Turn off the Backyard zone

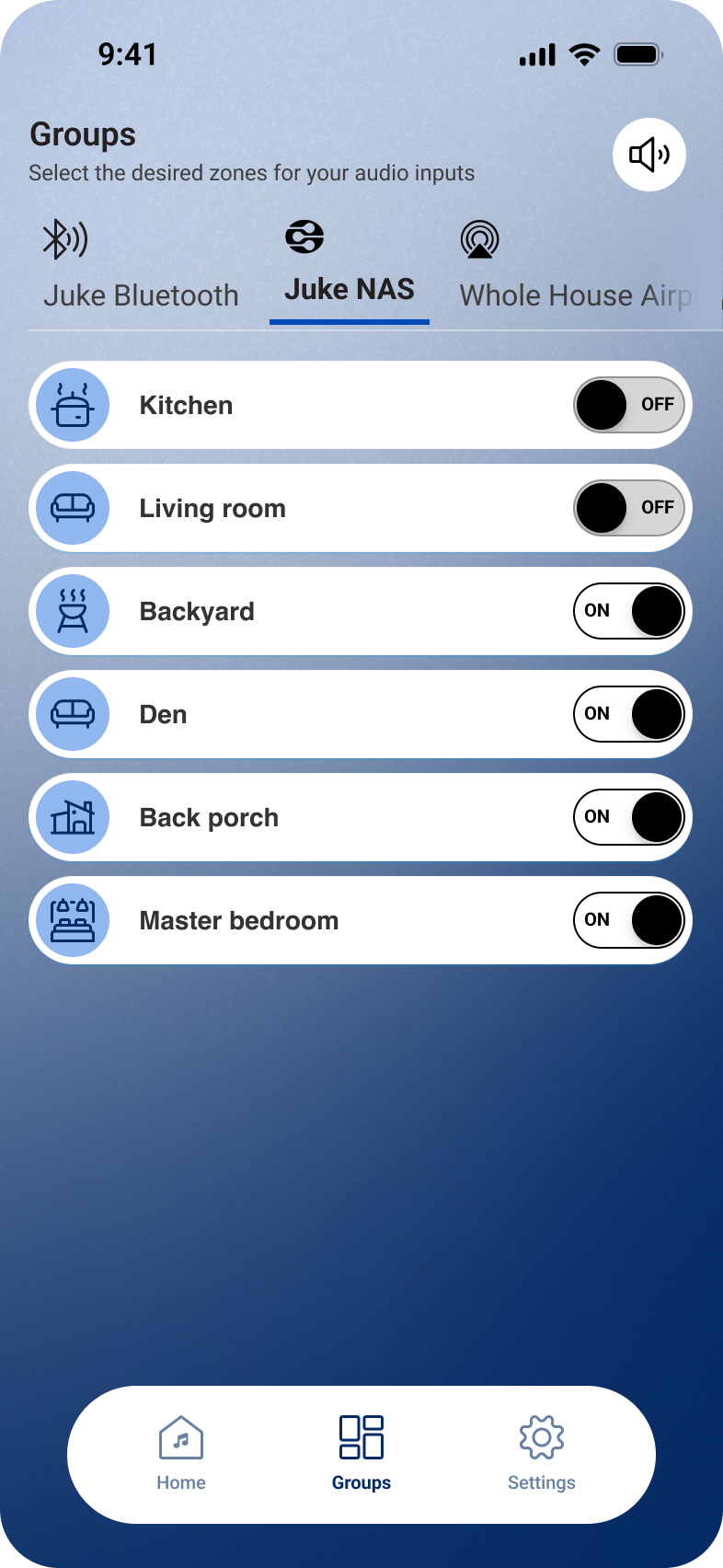(629, 611)
